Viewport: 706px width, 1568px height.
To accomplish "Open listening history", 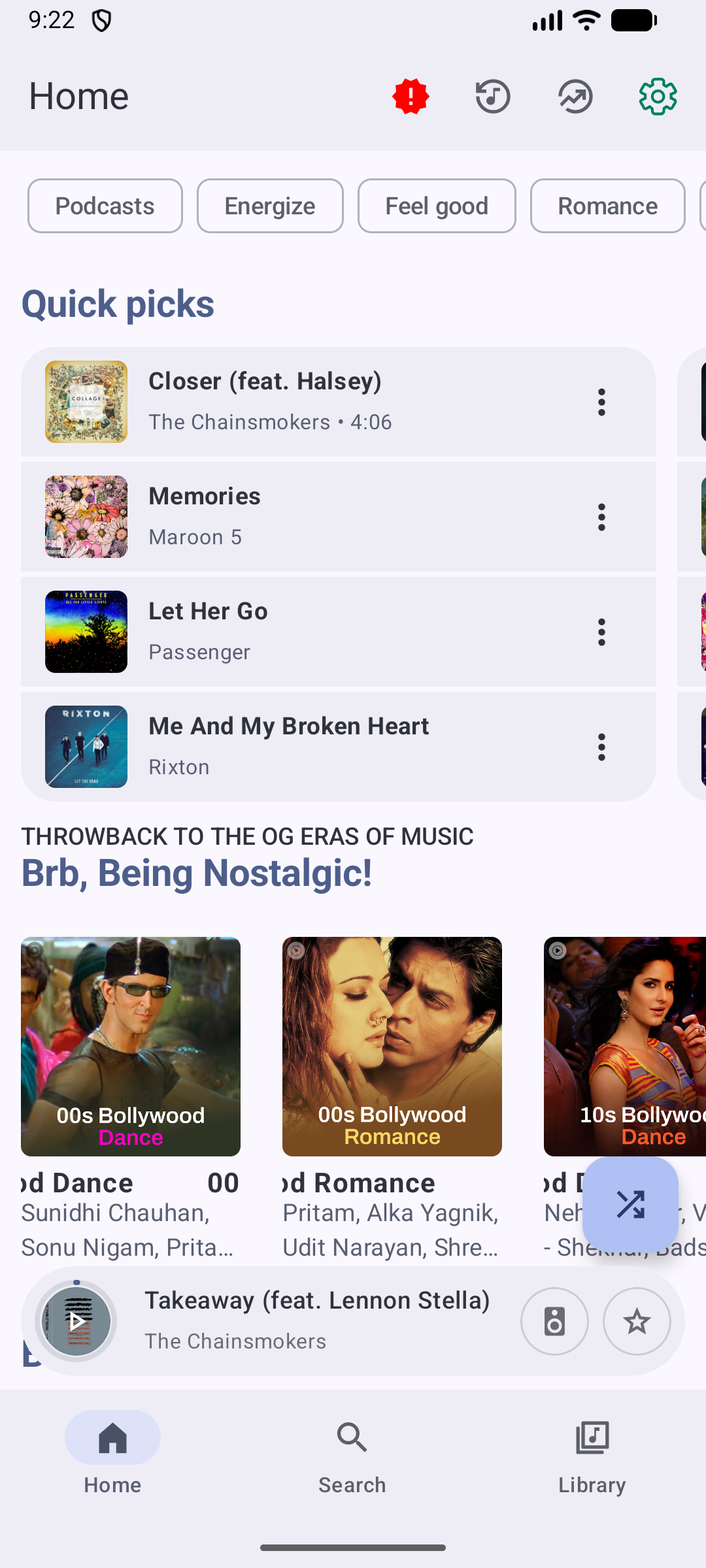I will point(493,97).
